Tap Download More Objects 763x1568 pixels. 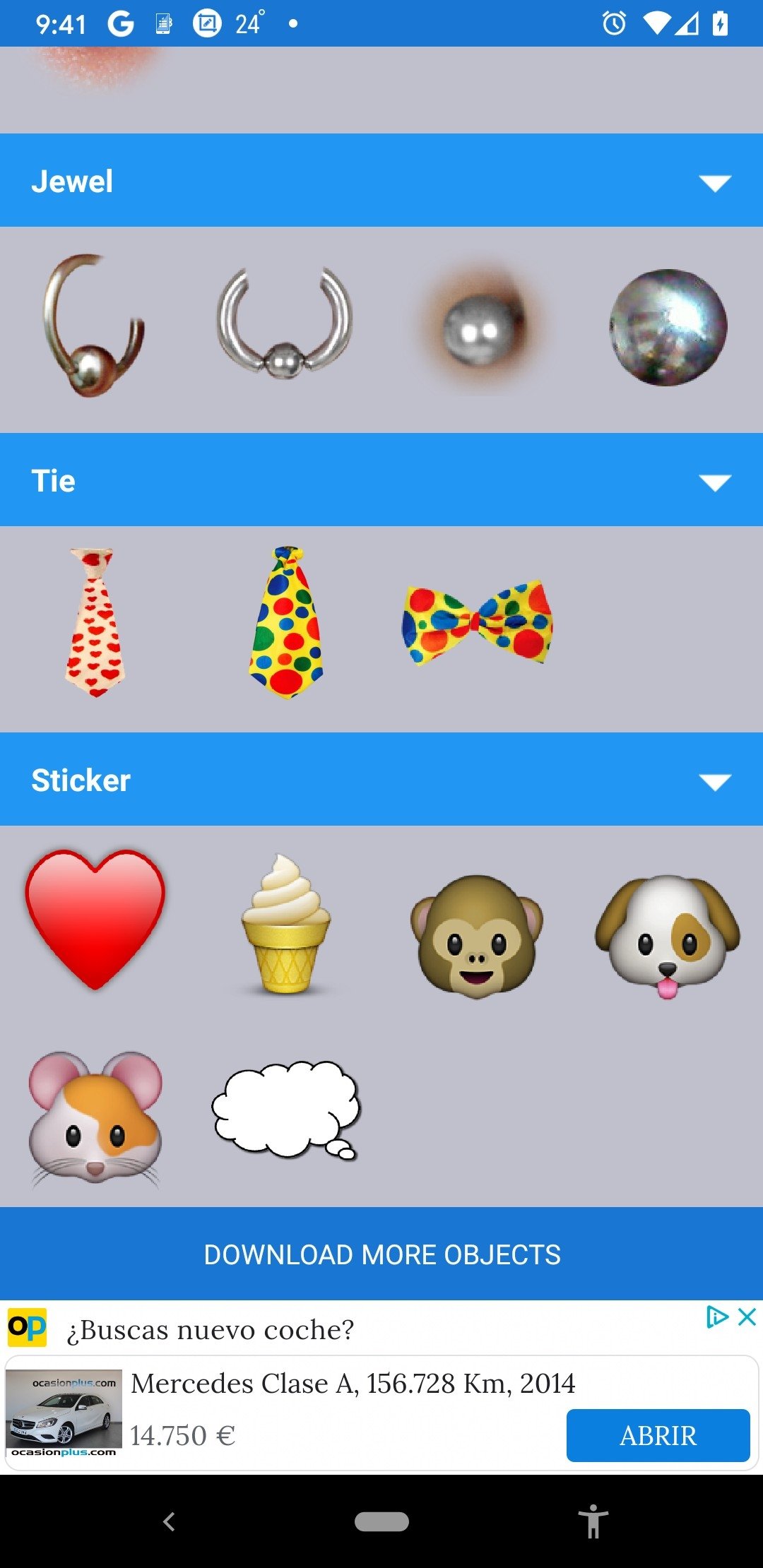coord(381,1254)
